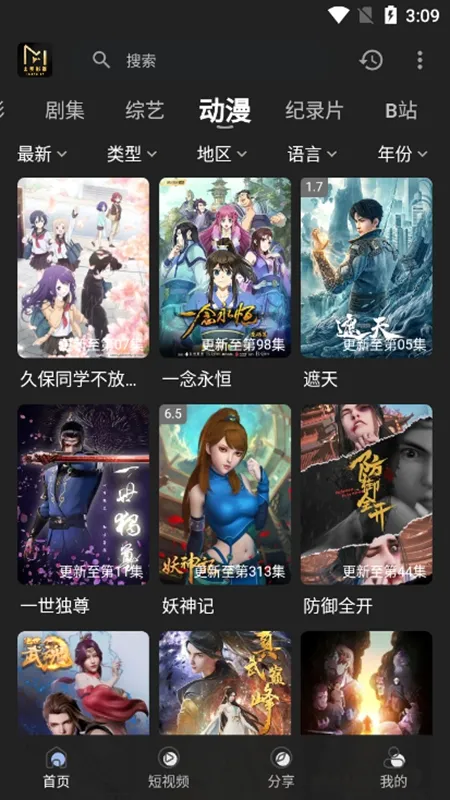Expand the 最新 sort dropdown
Screen dimensions: 450x800
42,154
